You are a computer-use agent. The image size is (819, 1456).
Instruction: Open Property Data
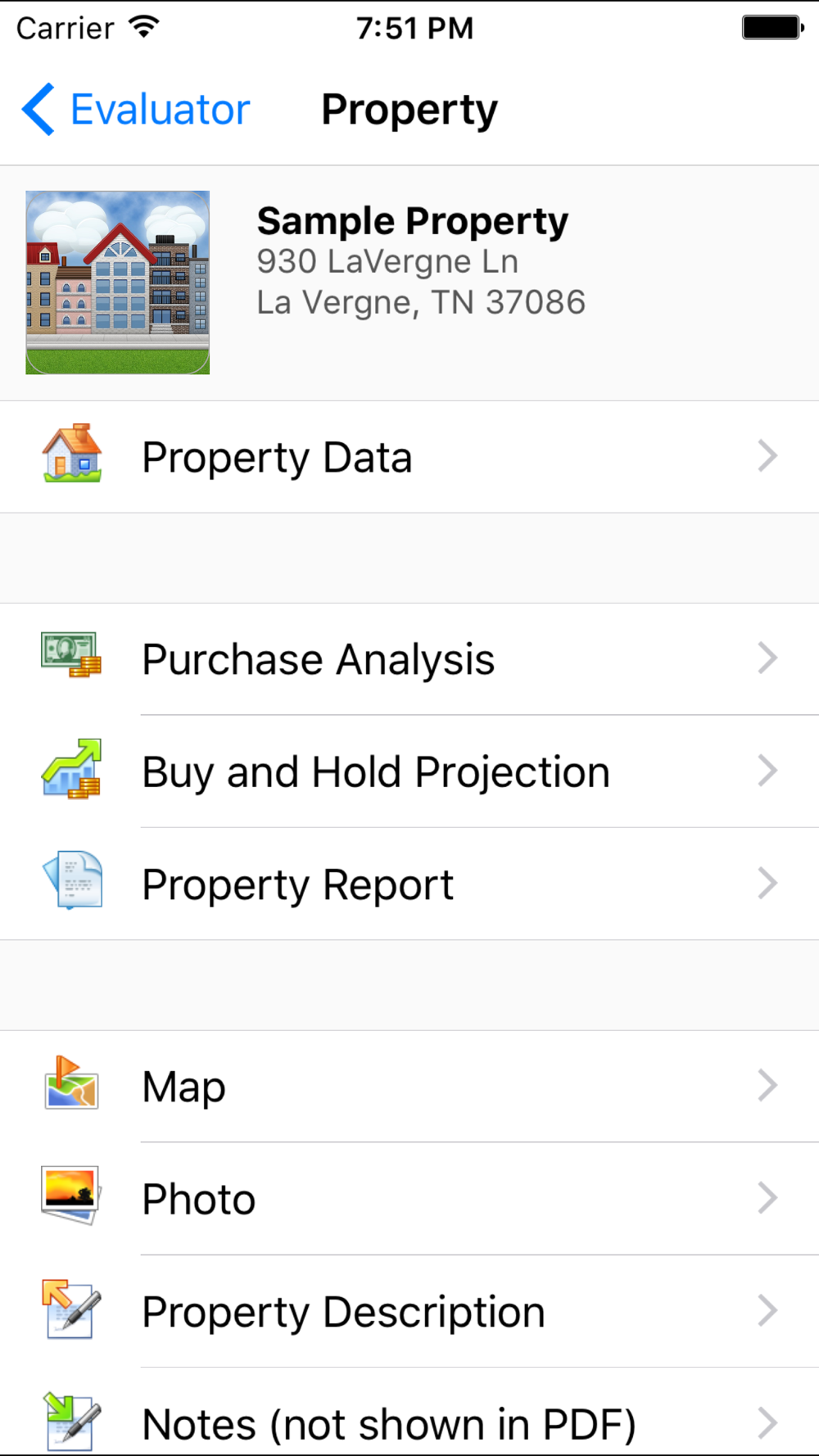tap(409, 457)
